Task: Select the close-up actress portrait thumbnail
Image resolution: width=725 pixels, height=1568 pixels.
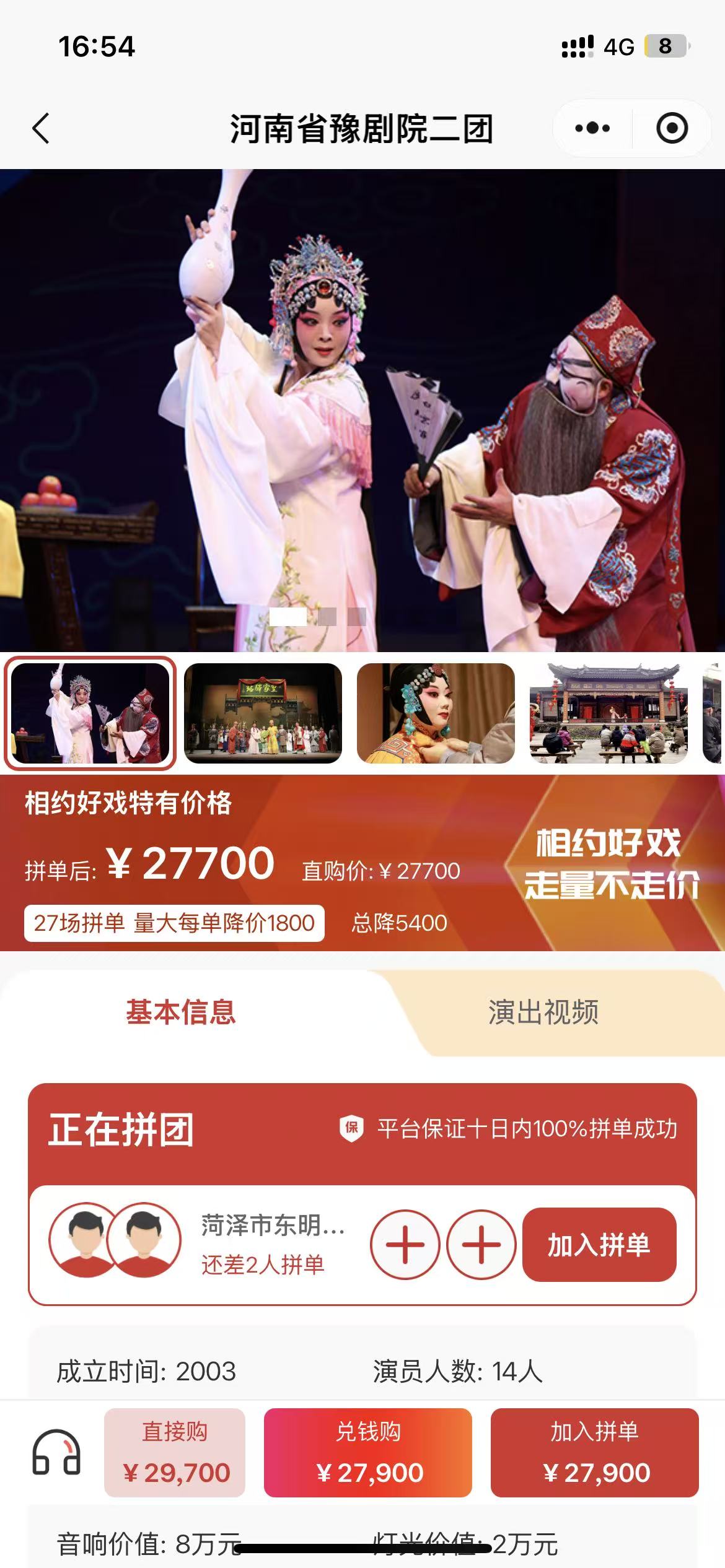Action: pyautogui.click(x=436, y=713)
